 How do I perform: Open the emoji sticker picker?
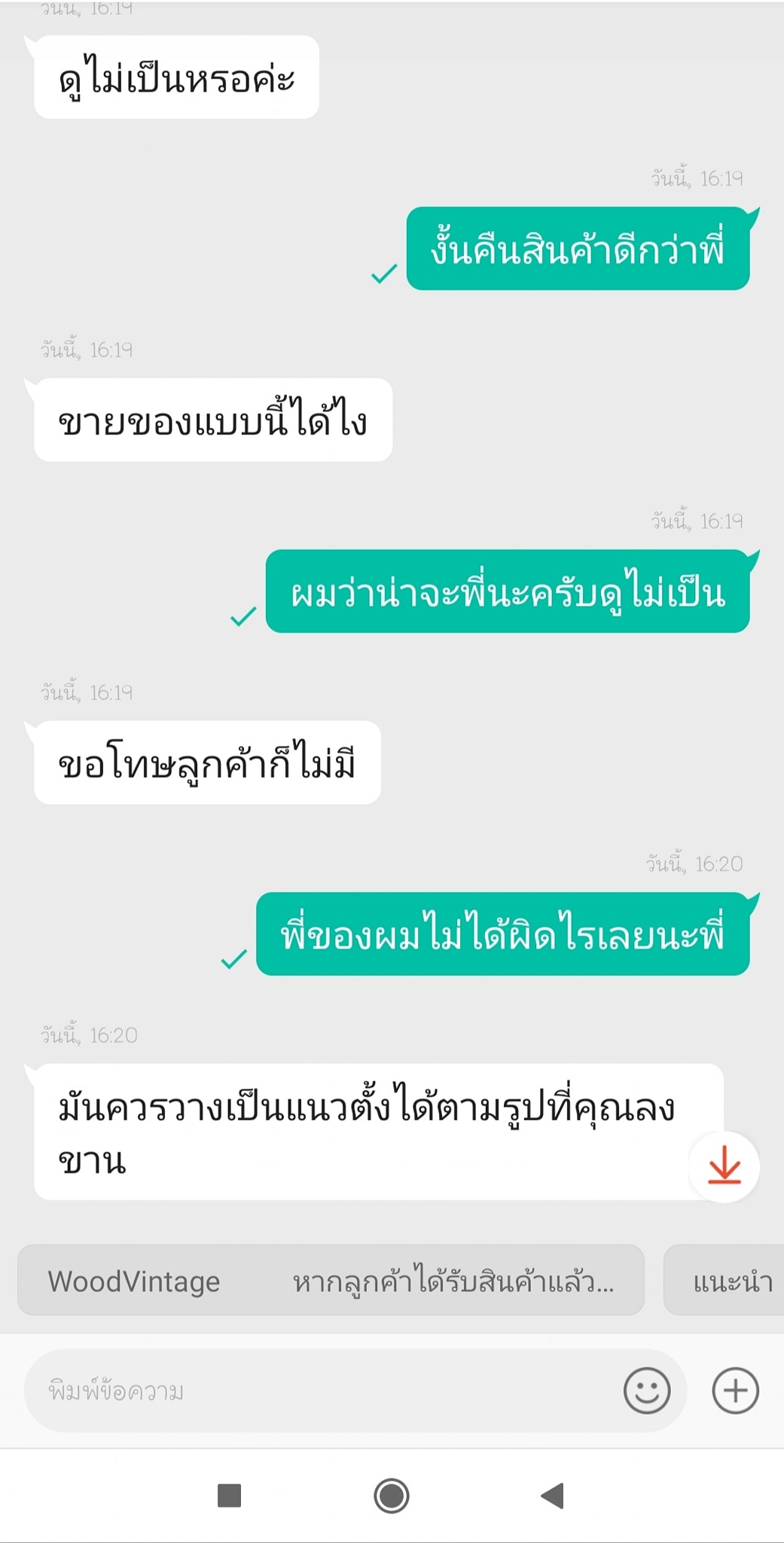647,1391
